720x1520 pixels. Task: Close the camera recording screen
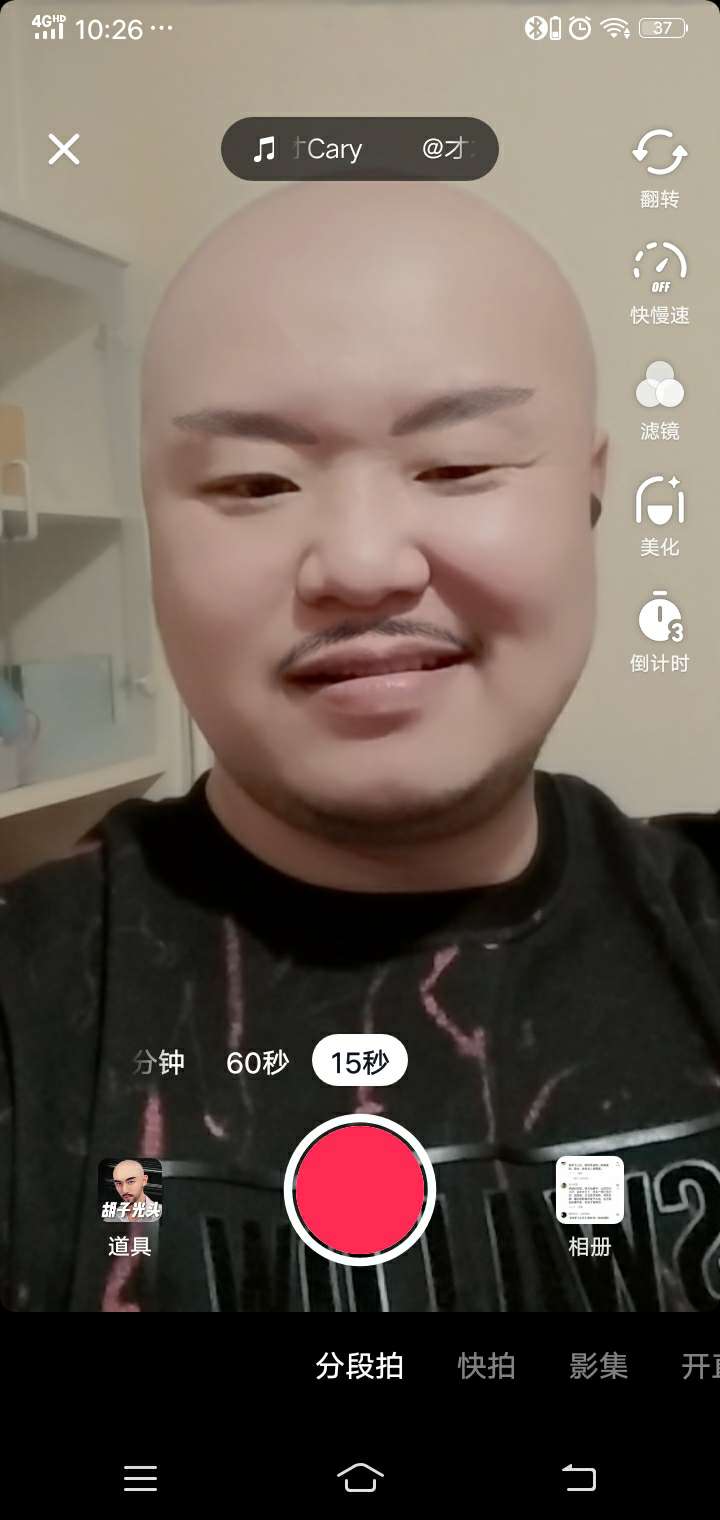coord(64,150)
